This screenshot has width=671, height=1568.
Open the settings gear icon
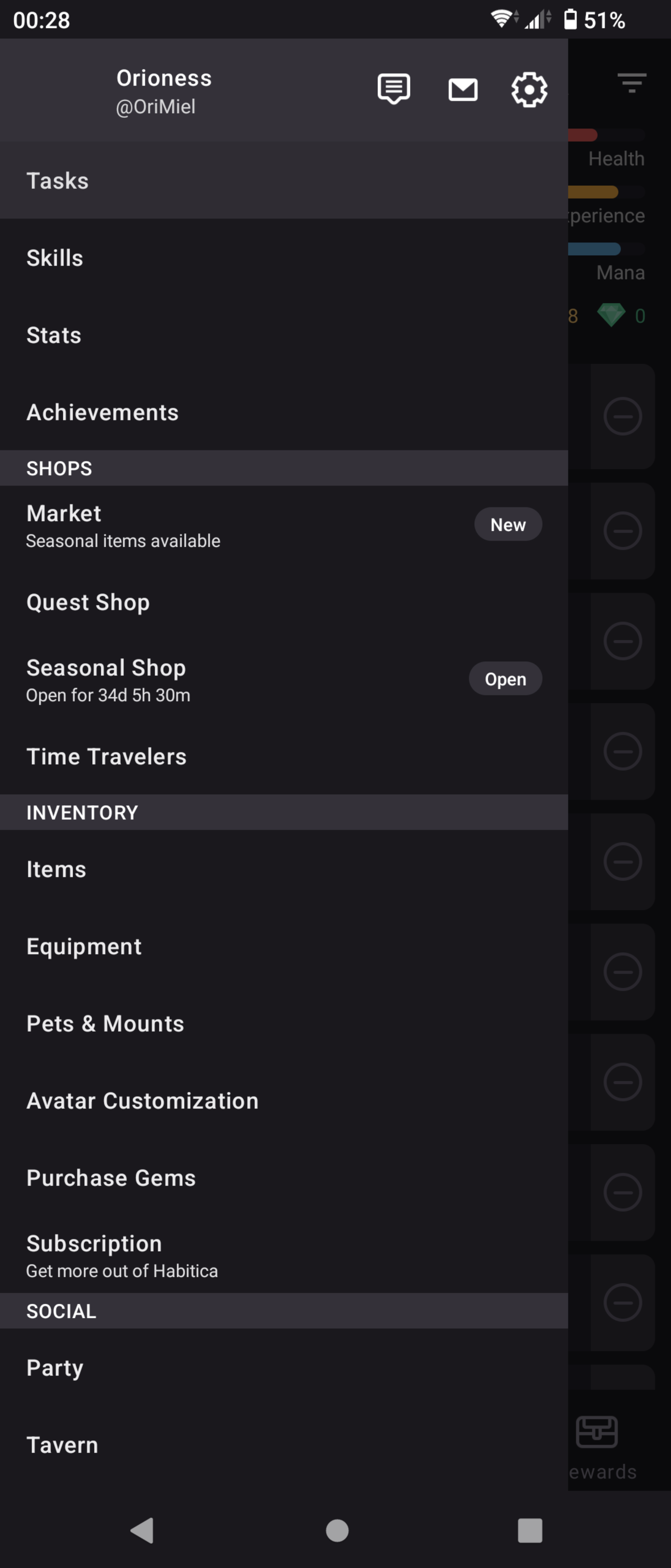528,89
